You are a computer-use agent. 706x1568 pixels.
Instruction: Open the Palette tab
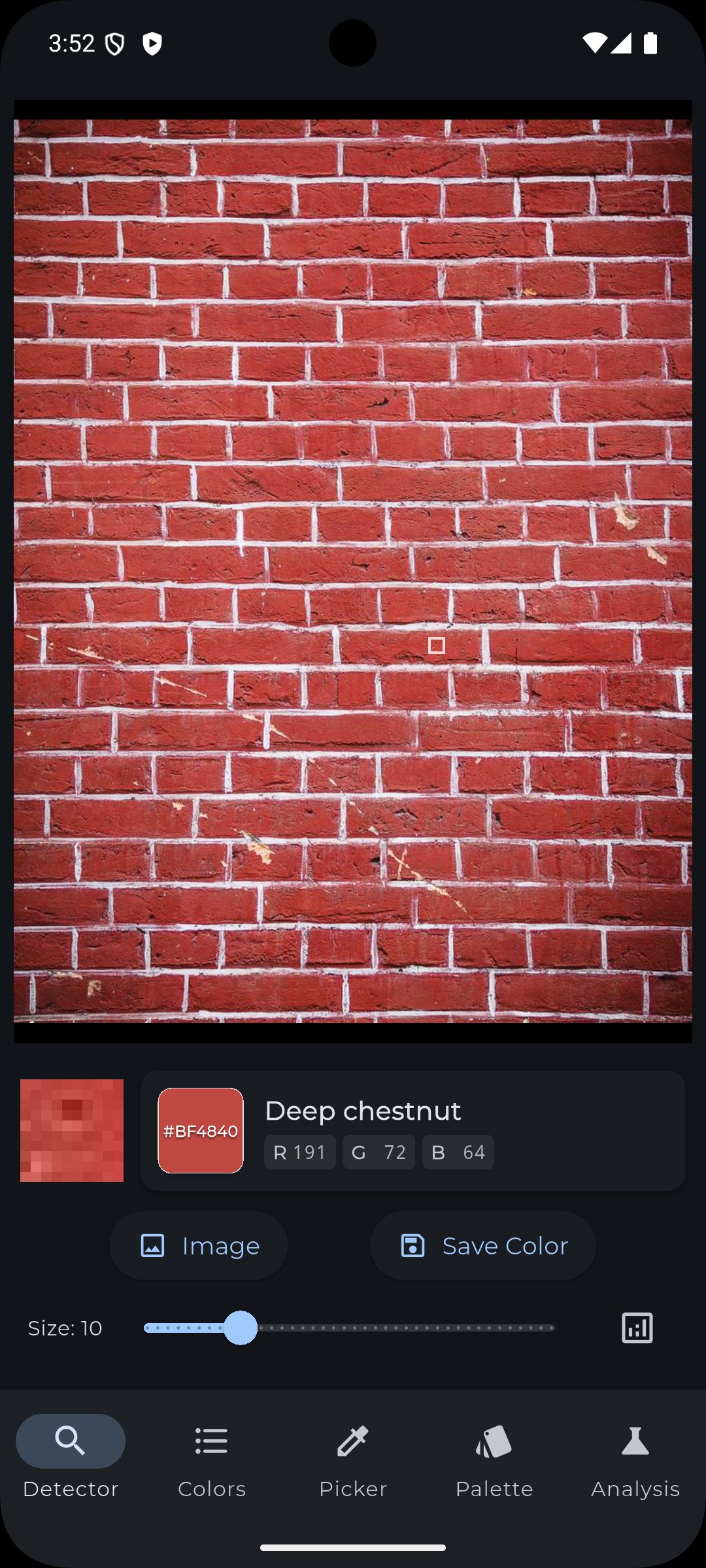[494, 1458]
